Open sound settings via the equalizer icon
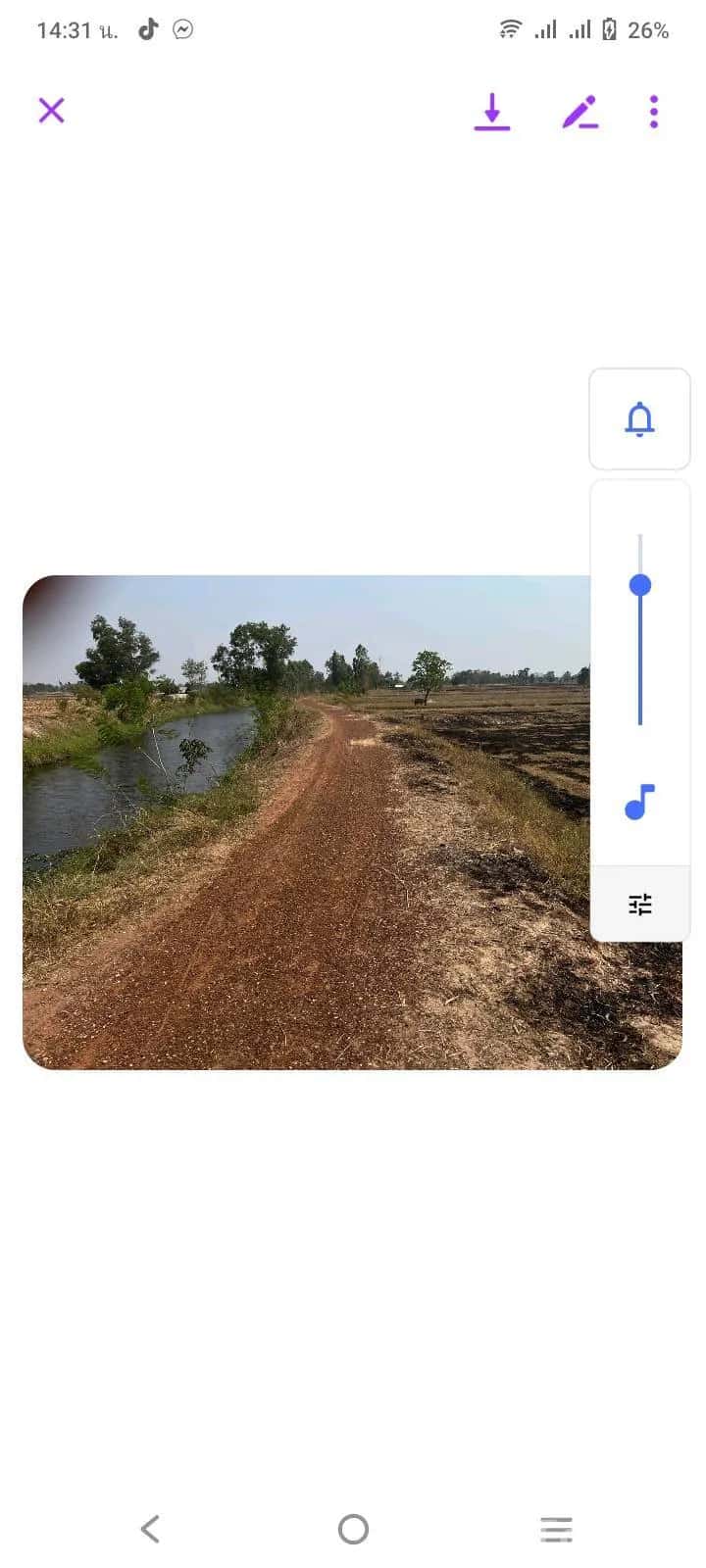The image size is (706, 1568). (639, 904)
